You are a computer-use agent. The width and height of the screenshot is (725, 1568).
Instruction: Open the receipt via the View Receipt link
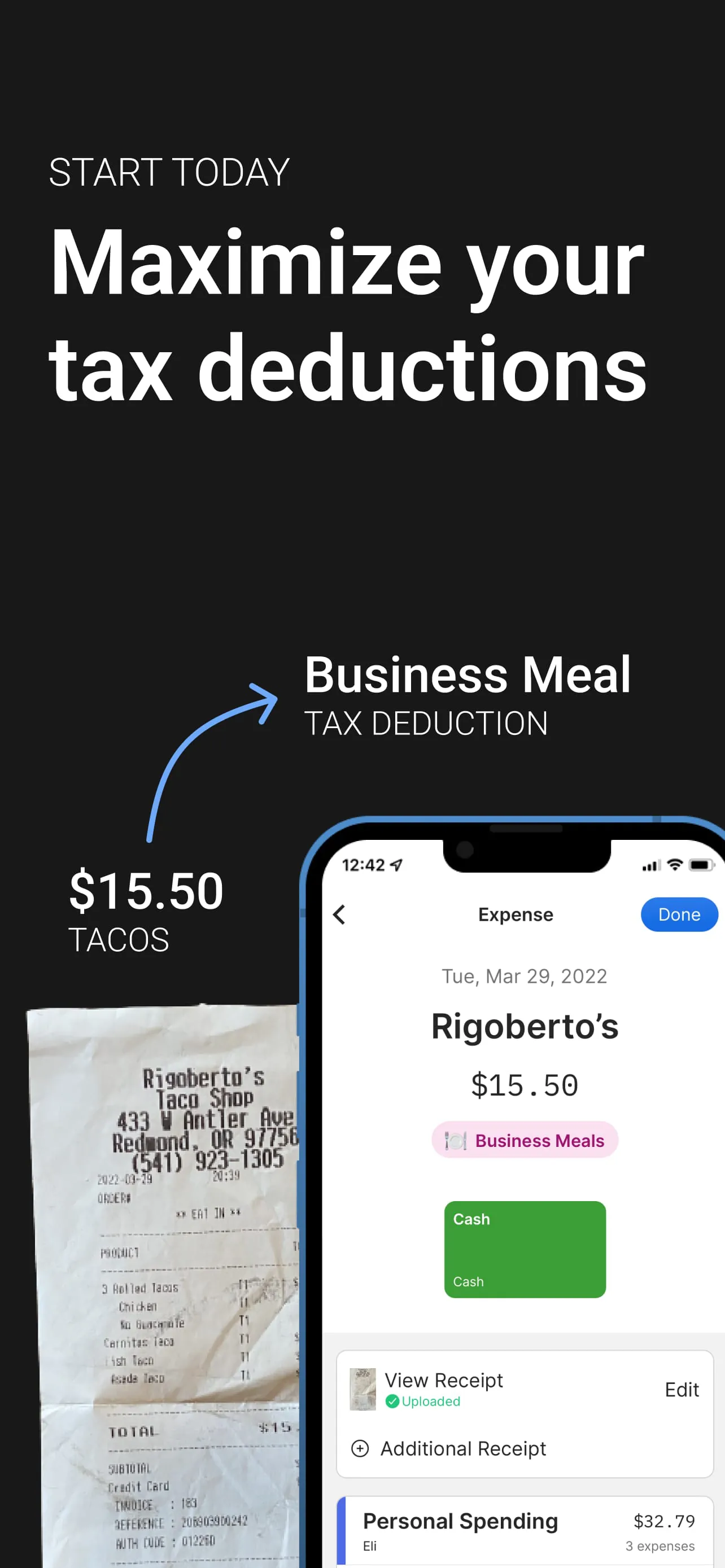(443, 1381)
